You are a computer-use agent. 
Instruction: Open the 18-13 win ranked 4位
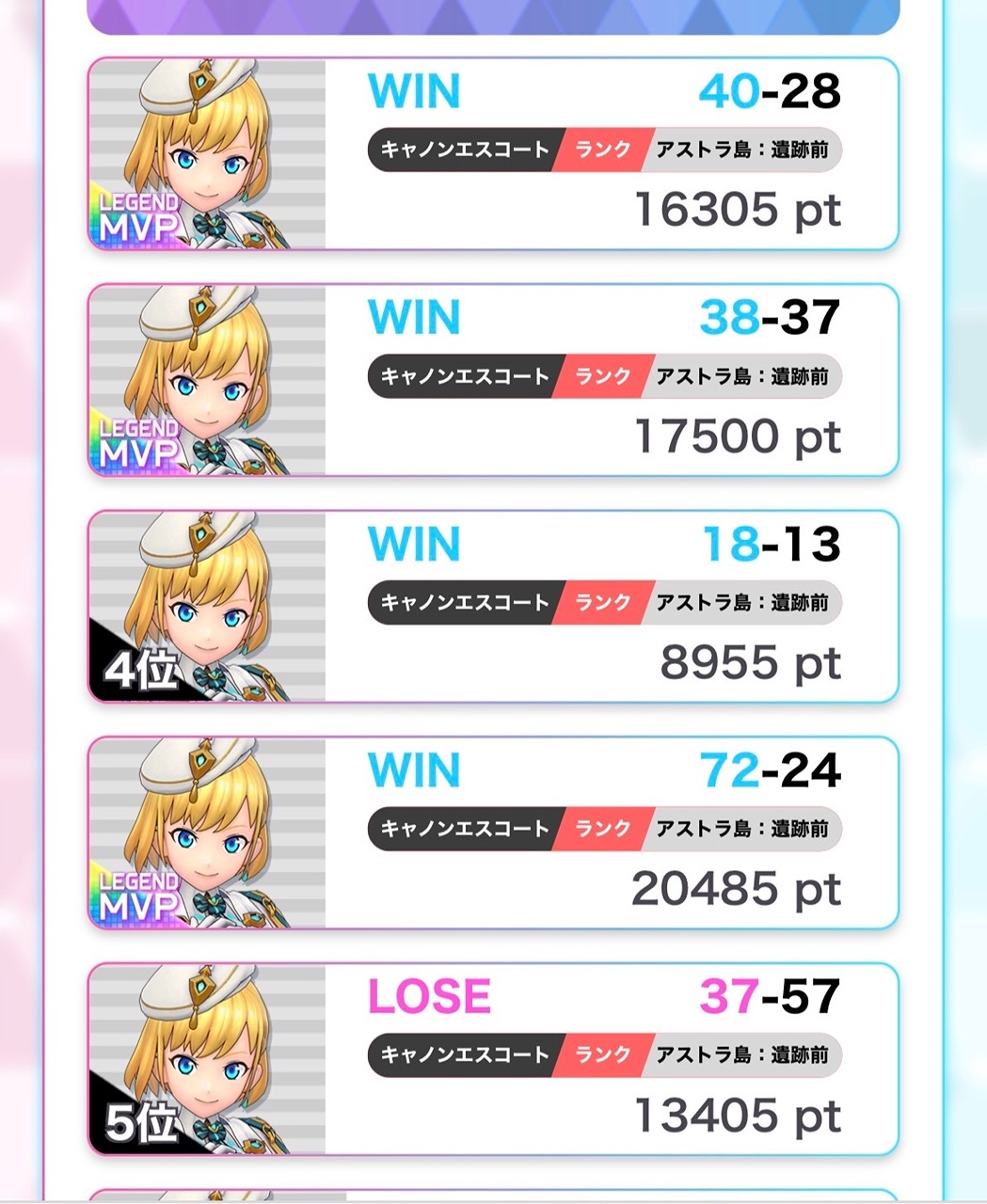pyautogui.click(x=493, y=607)
